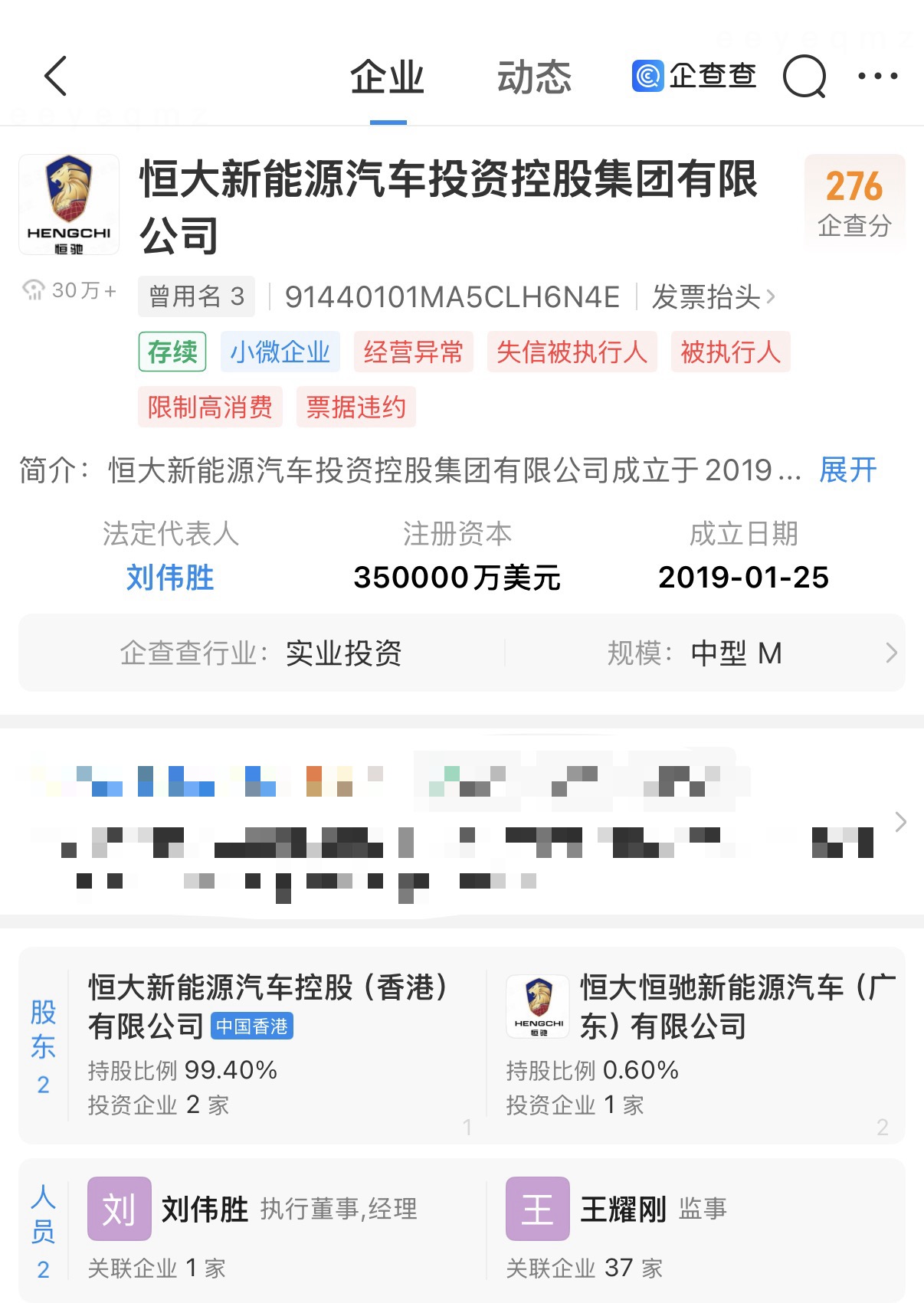
Task: Select the 企业 tab
Action: point(388,77)
